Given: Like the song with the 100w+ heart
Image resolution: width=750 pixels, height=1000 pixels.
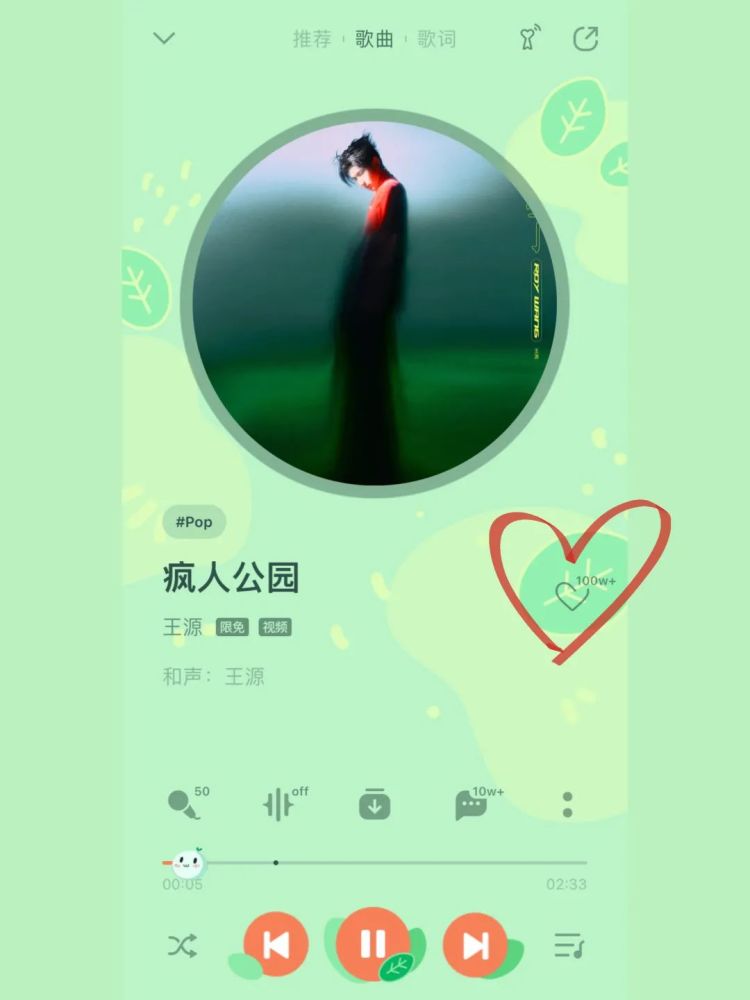Looking at the screenshot, I should 573,592.
